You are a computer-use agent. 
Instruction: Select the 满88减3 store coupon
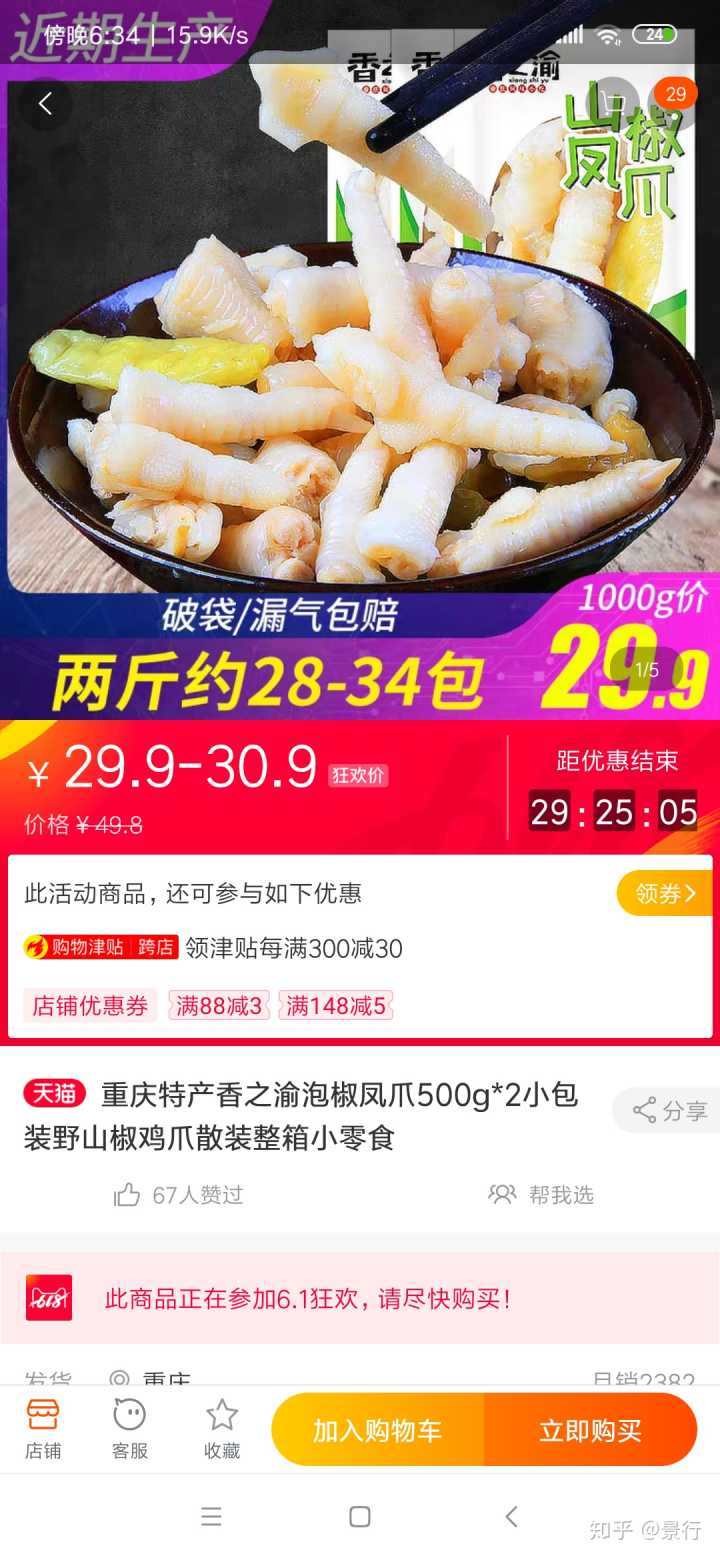tap(219, 1006)
